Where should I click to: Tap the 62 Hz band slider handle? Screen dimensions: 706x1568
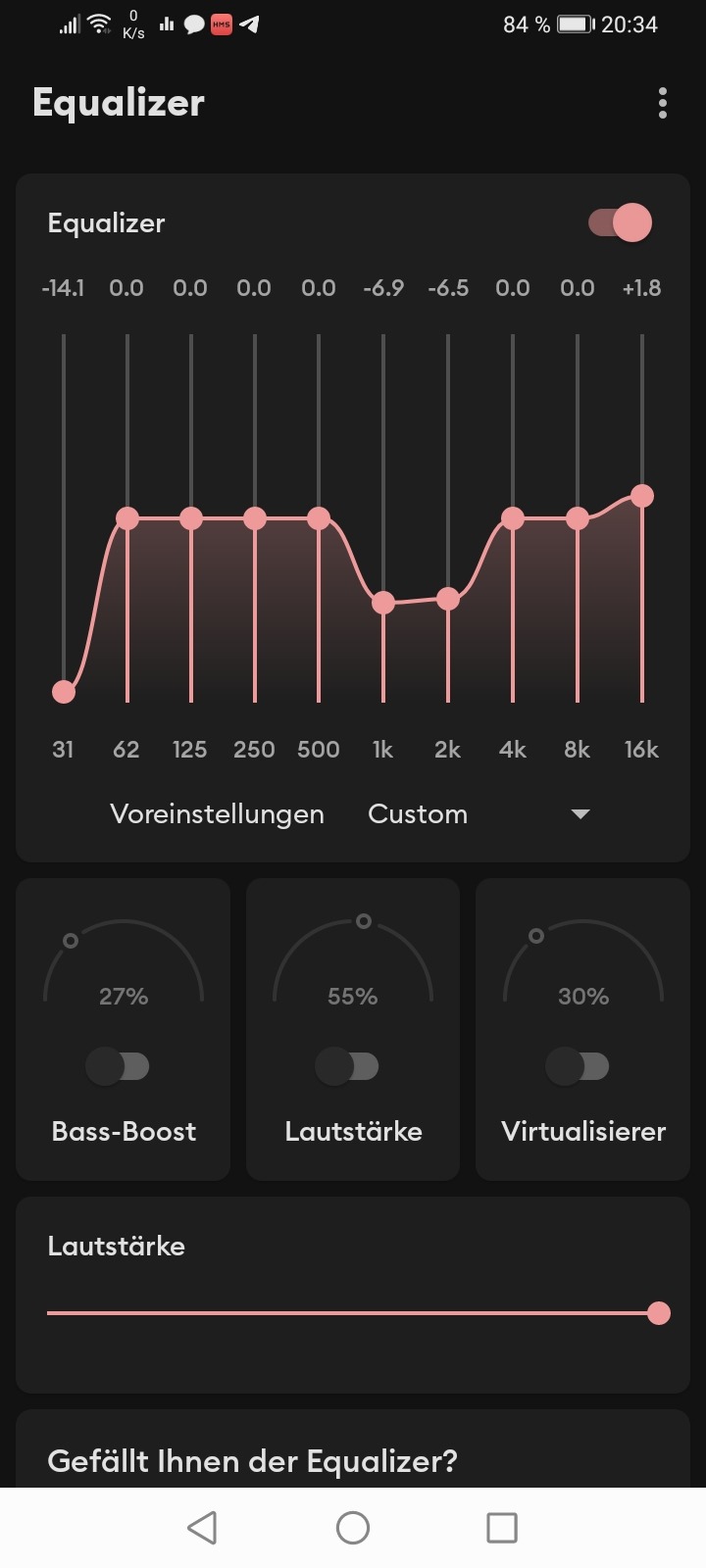(127, 518)
